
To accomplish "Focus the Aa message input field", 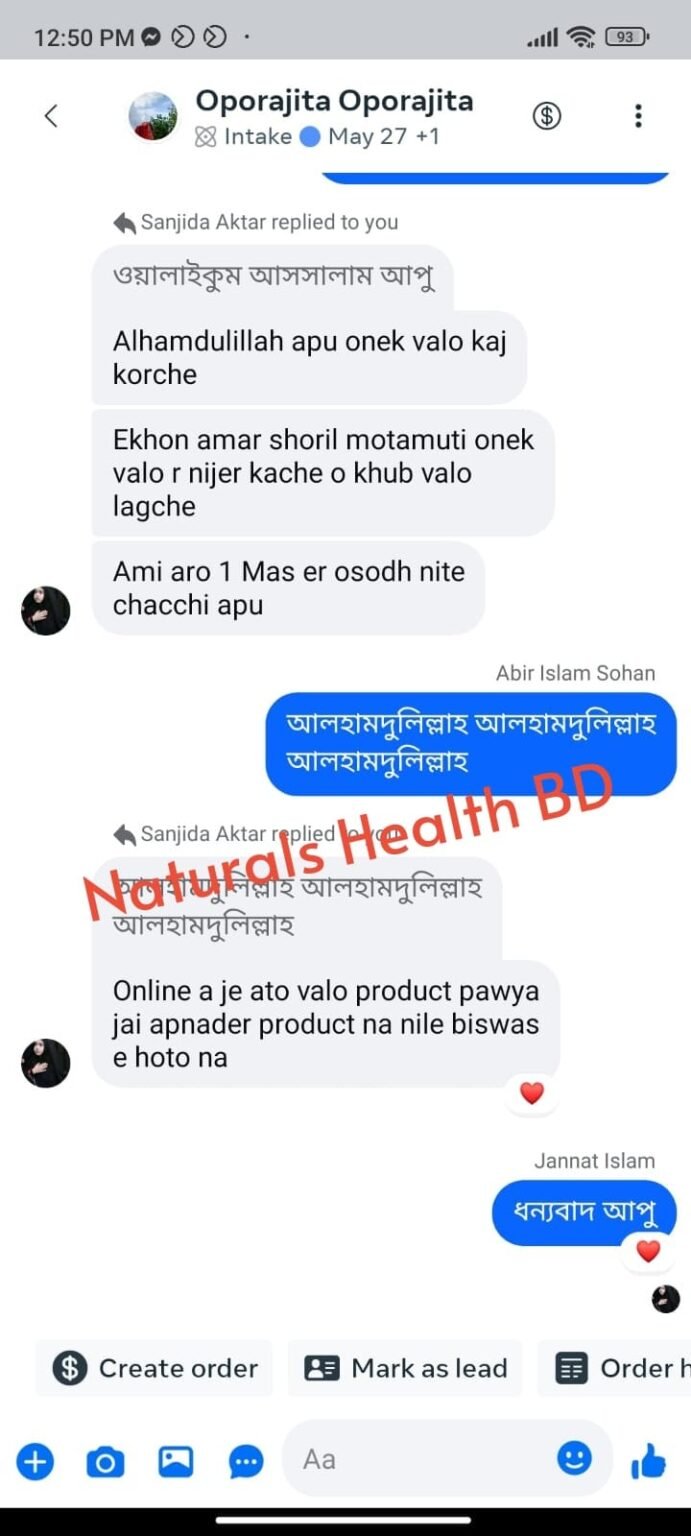I will 420,1460.
